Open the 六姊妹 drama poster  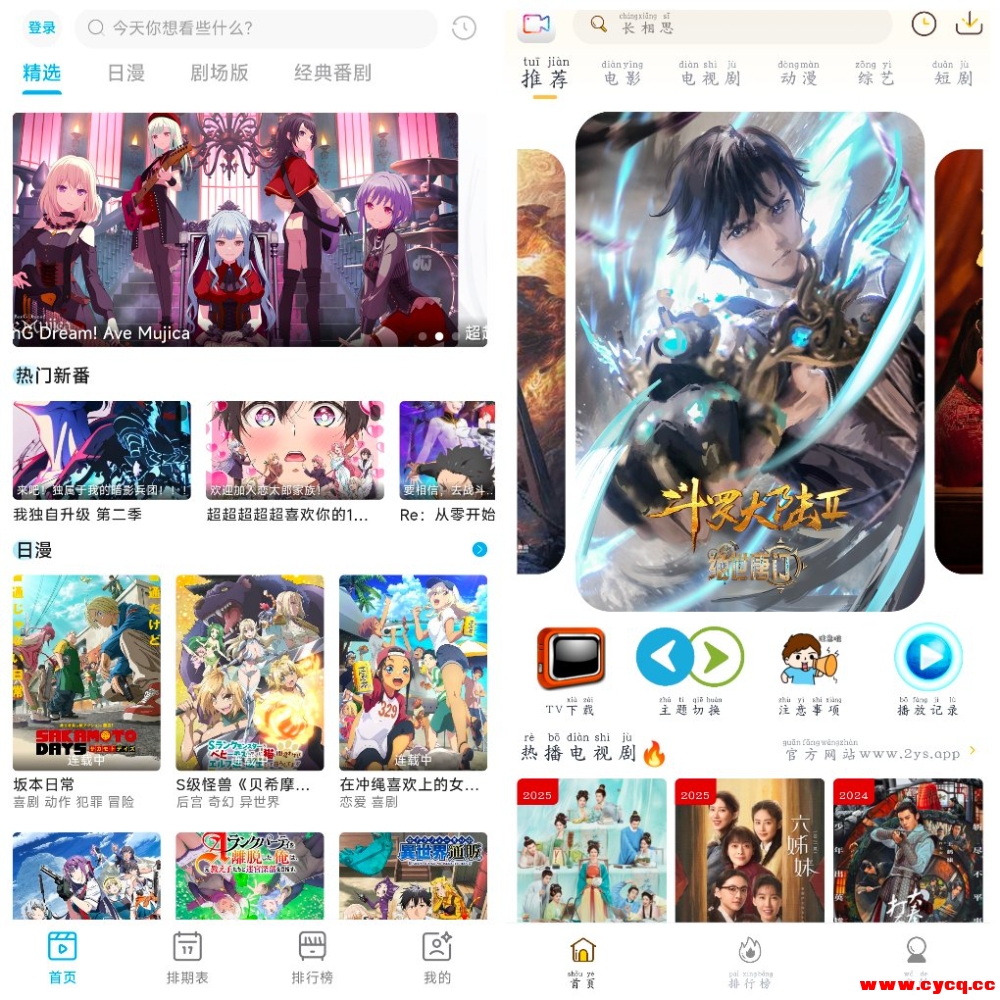tap(749, 850)
